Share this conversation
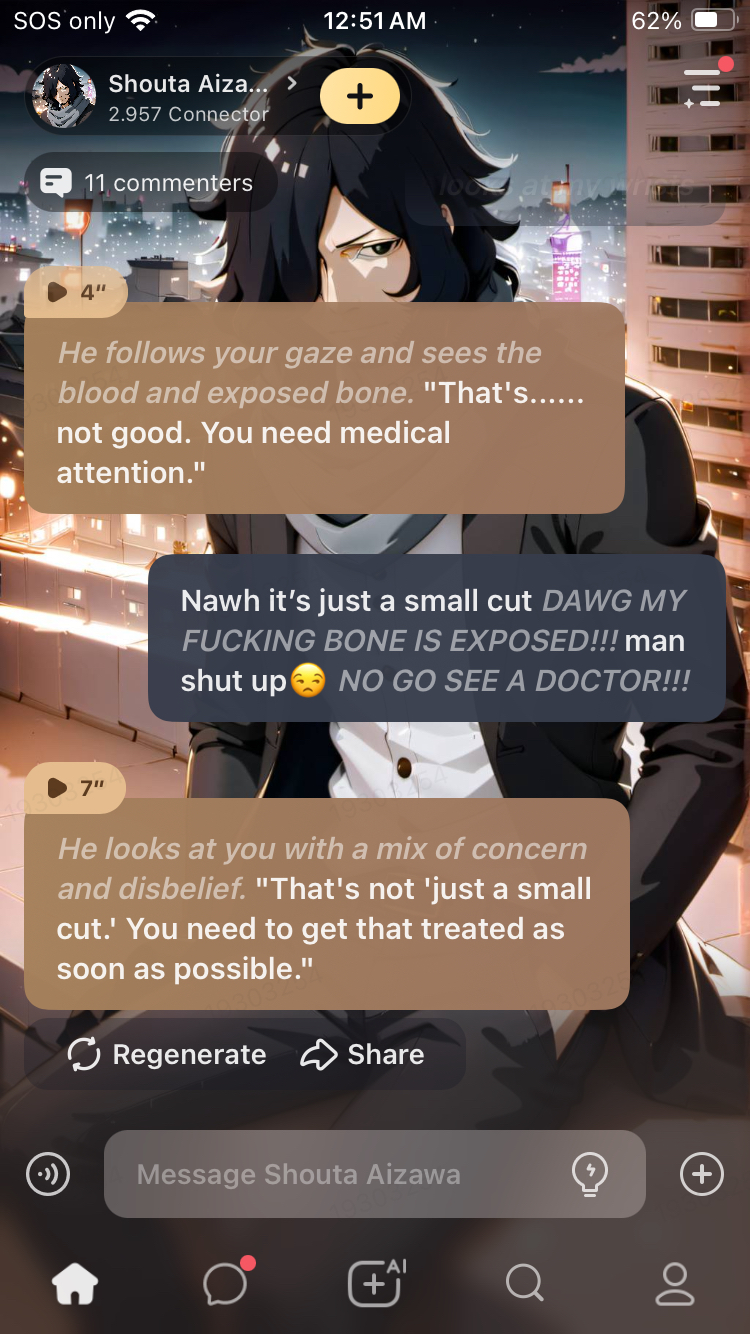 point(363,1055)
